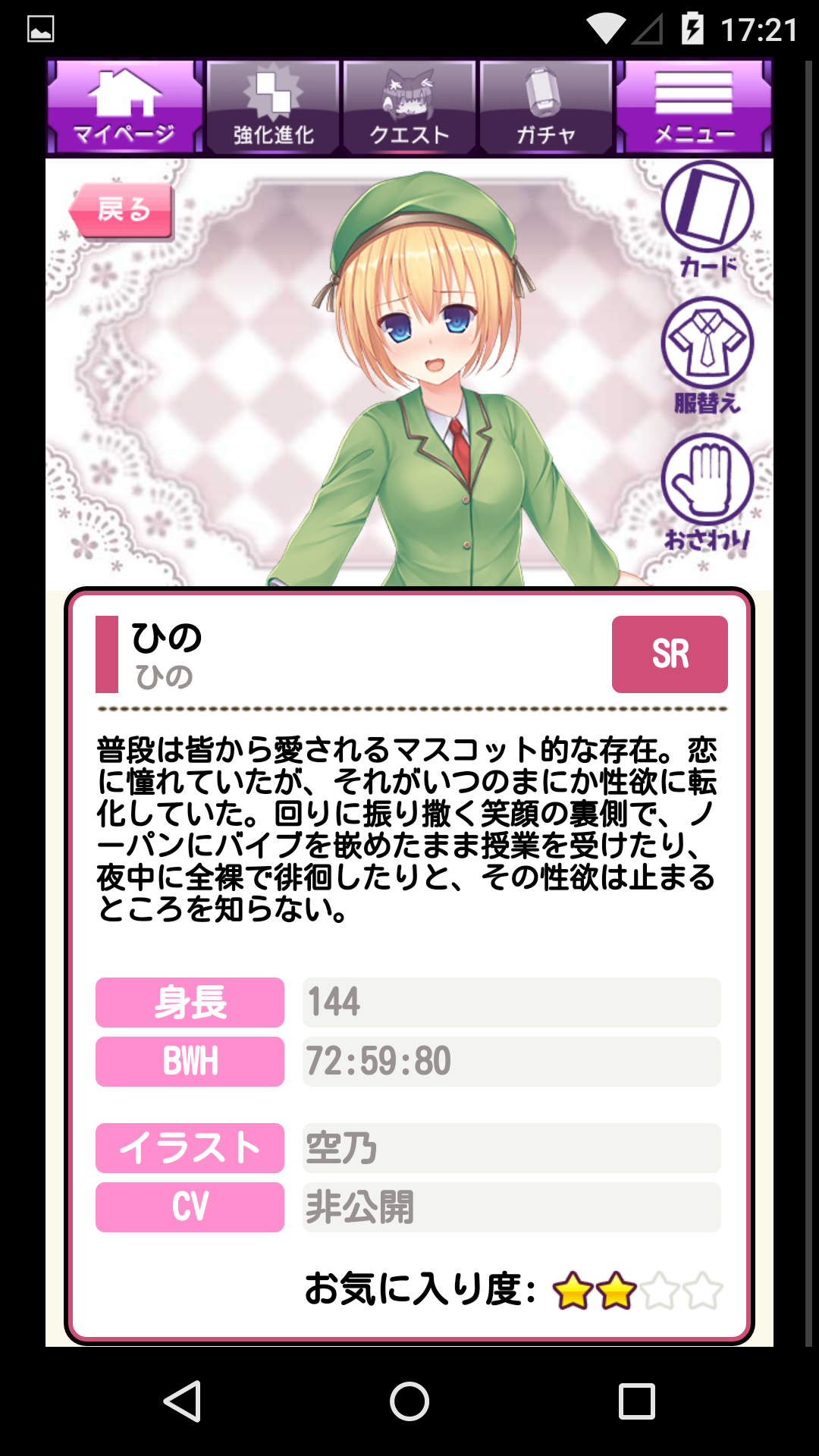Viewport: 819px width, 1456px height.
Task: Open the メニュー menu
Action: click(694, 108)
